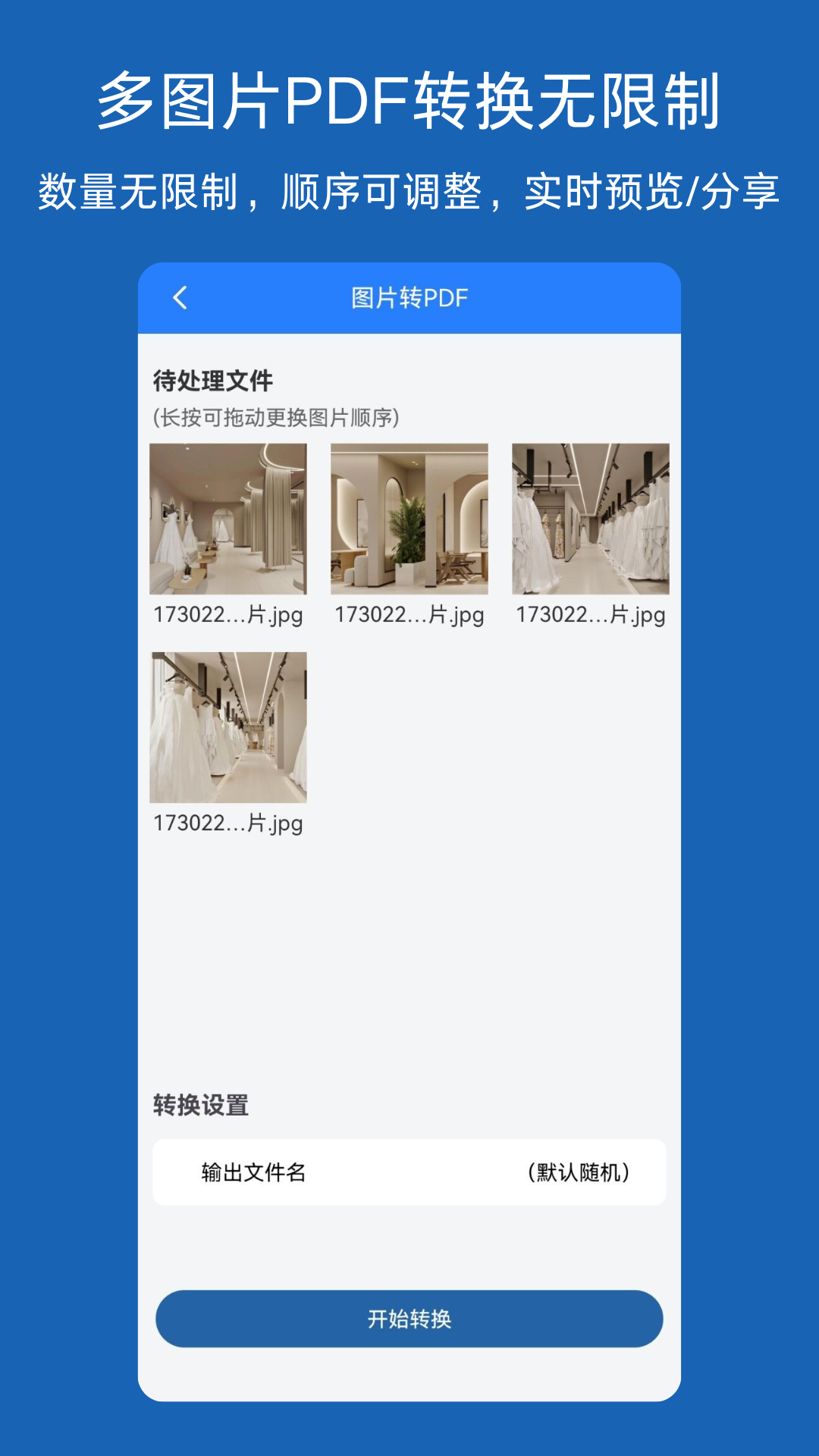The image size is (819, 1456).
Task: Click the output filename settings row
Action: coord(409,1172)
